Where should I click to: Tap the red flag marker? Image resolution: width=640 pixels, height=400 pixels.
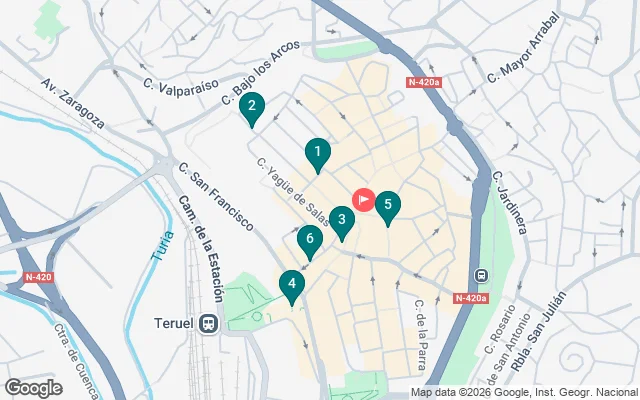[363, 200]
